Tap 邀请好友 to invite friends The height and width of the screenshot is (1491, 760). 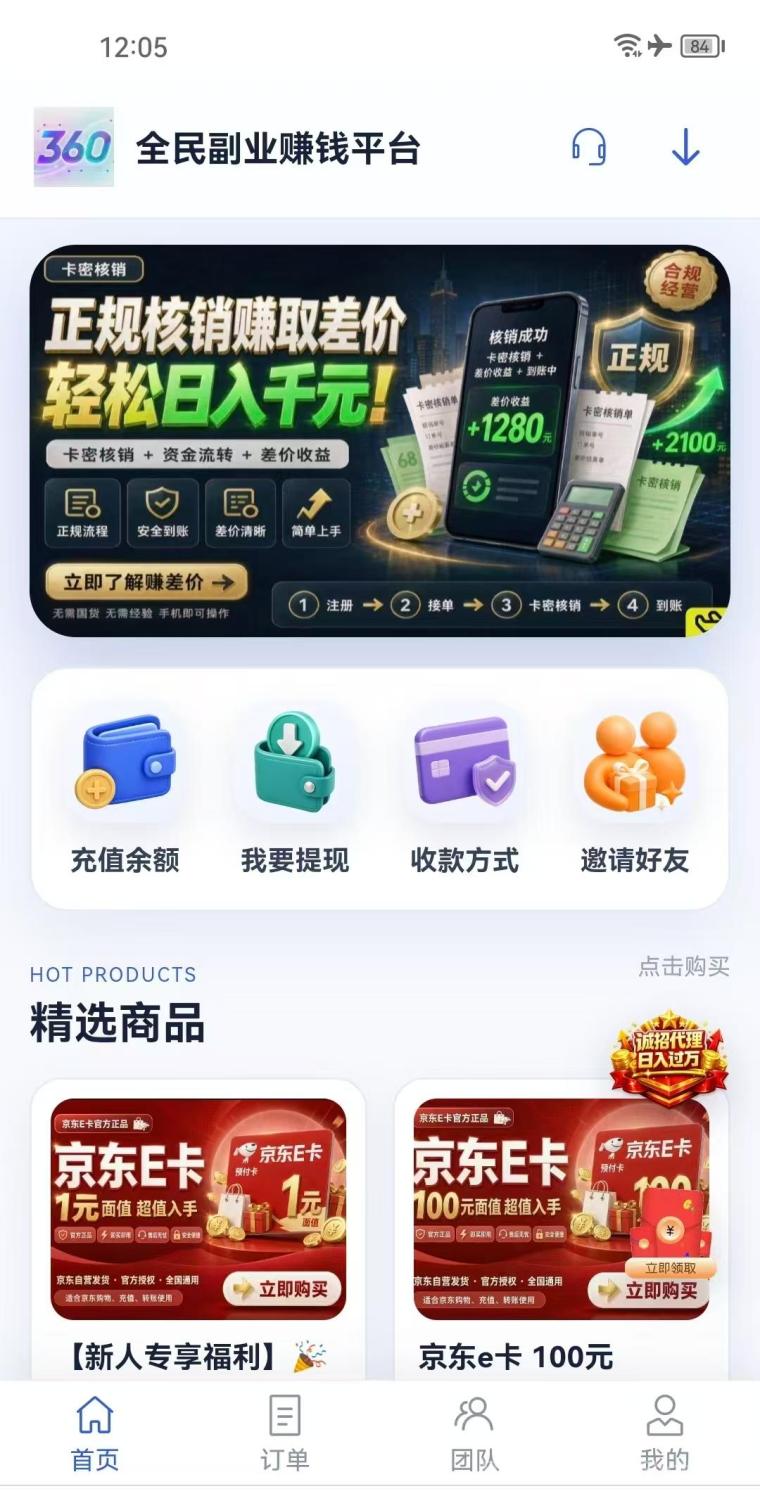635,792
